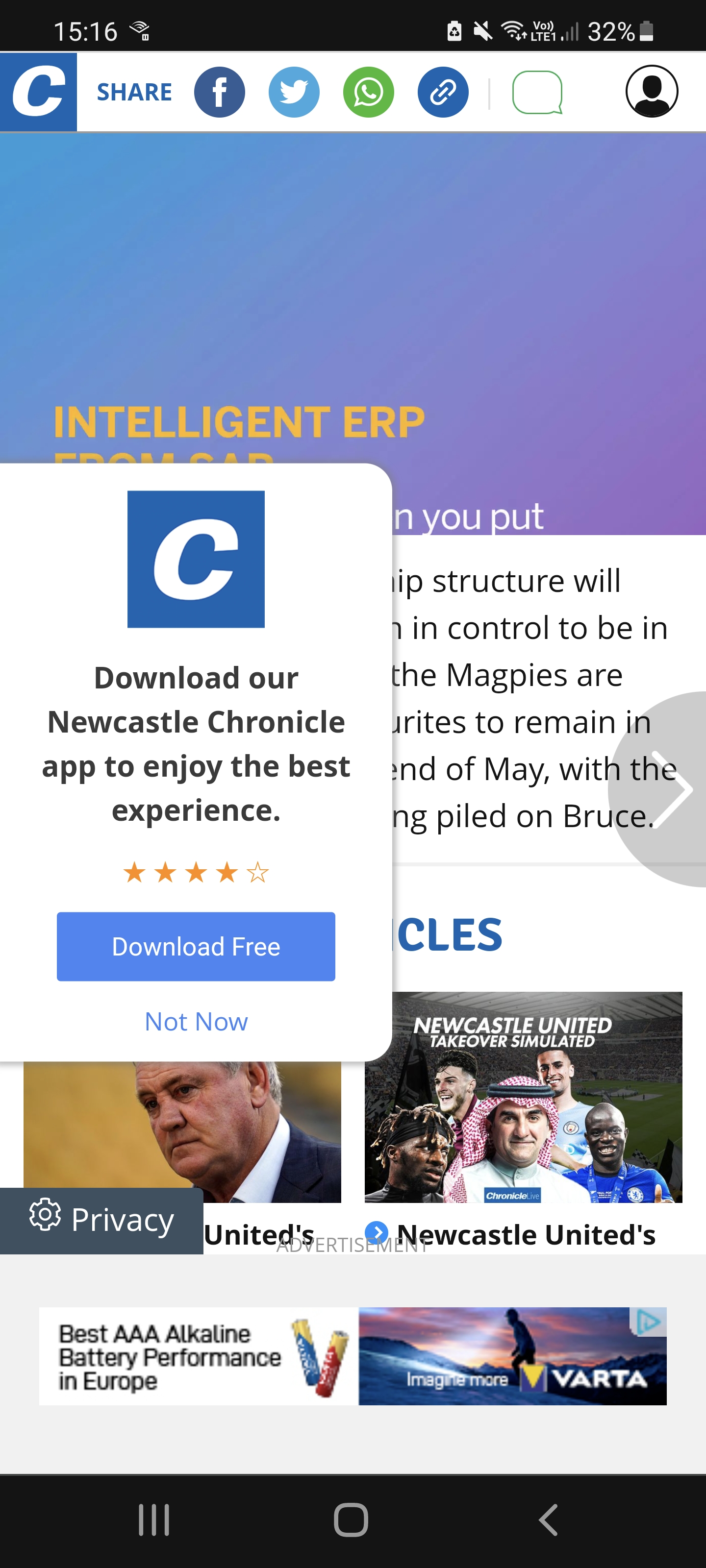Open recent apps view

154,1519
